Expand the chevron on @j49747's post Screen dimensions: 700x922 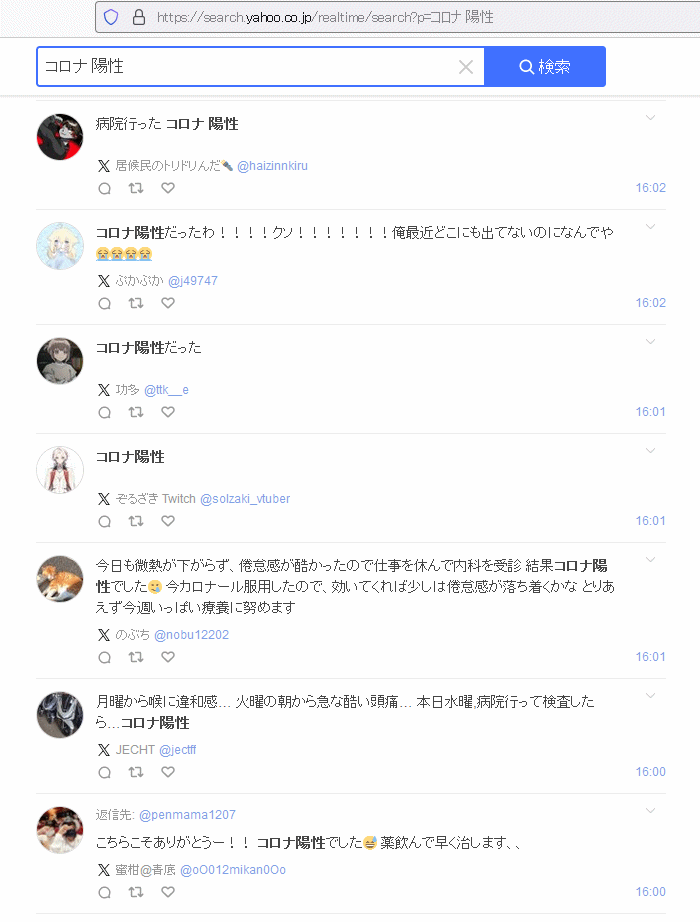pyautogui.click(x=651, y=227)
